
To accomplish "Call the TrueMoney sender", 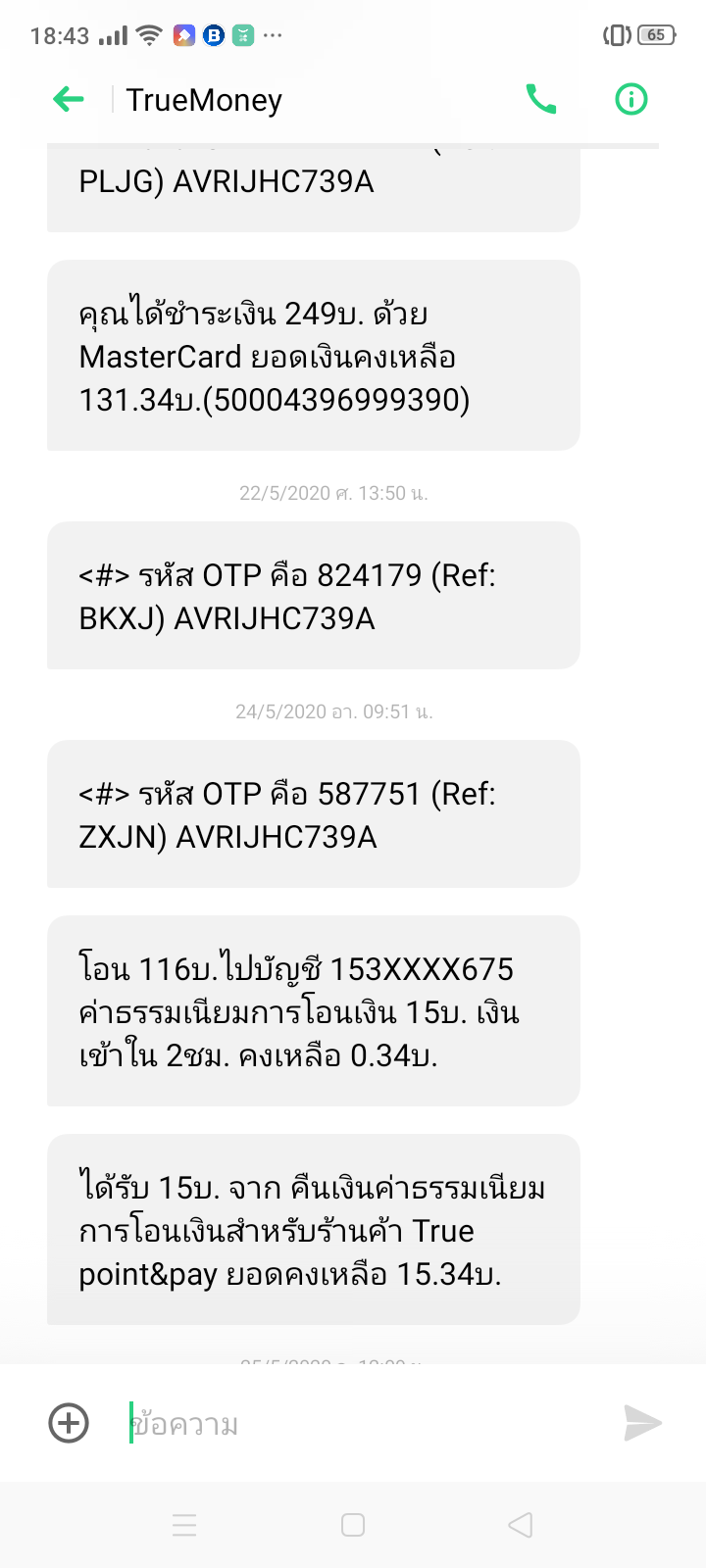I will pyautogui.click(x=541, y=99).
